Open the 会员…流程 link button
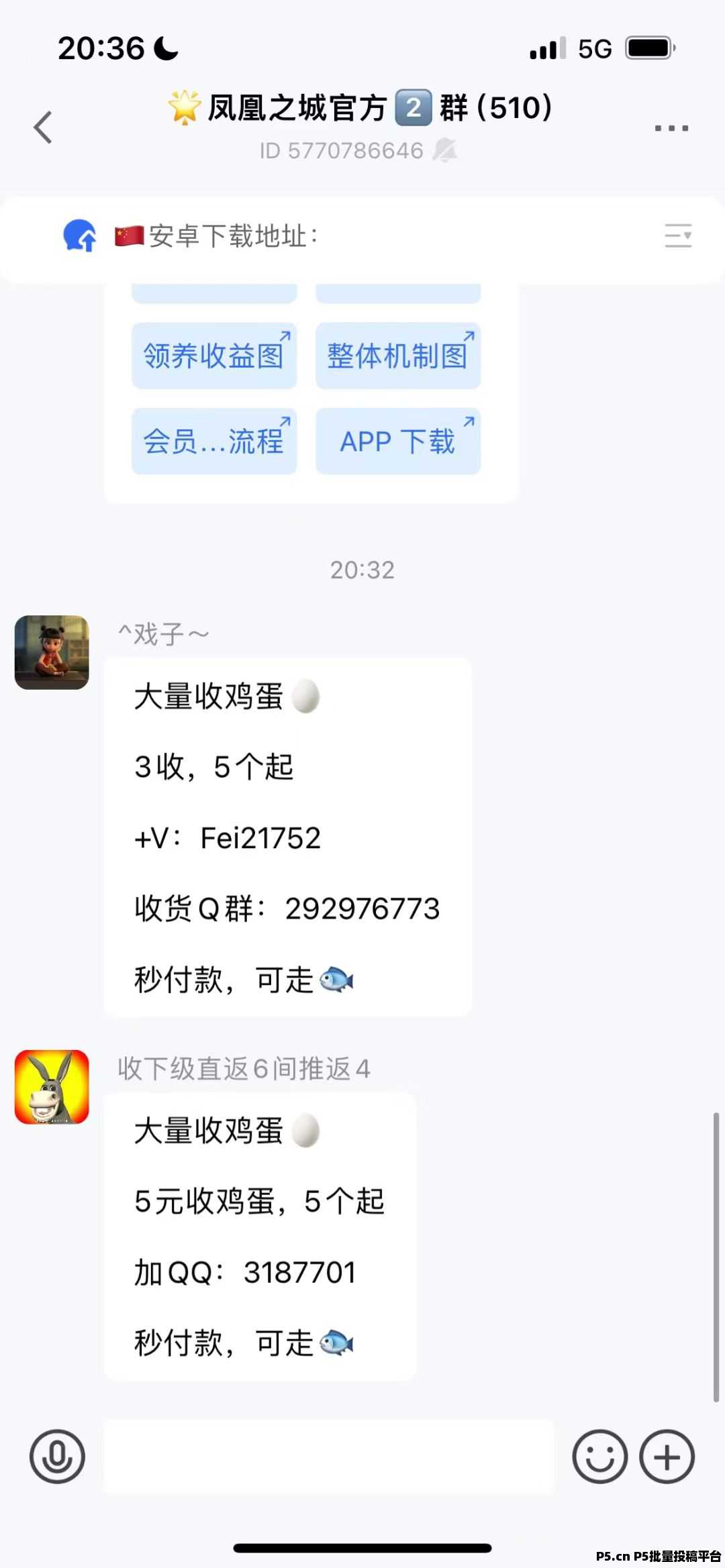 (x=214, y=441)
